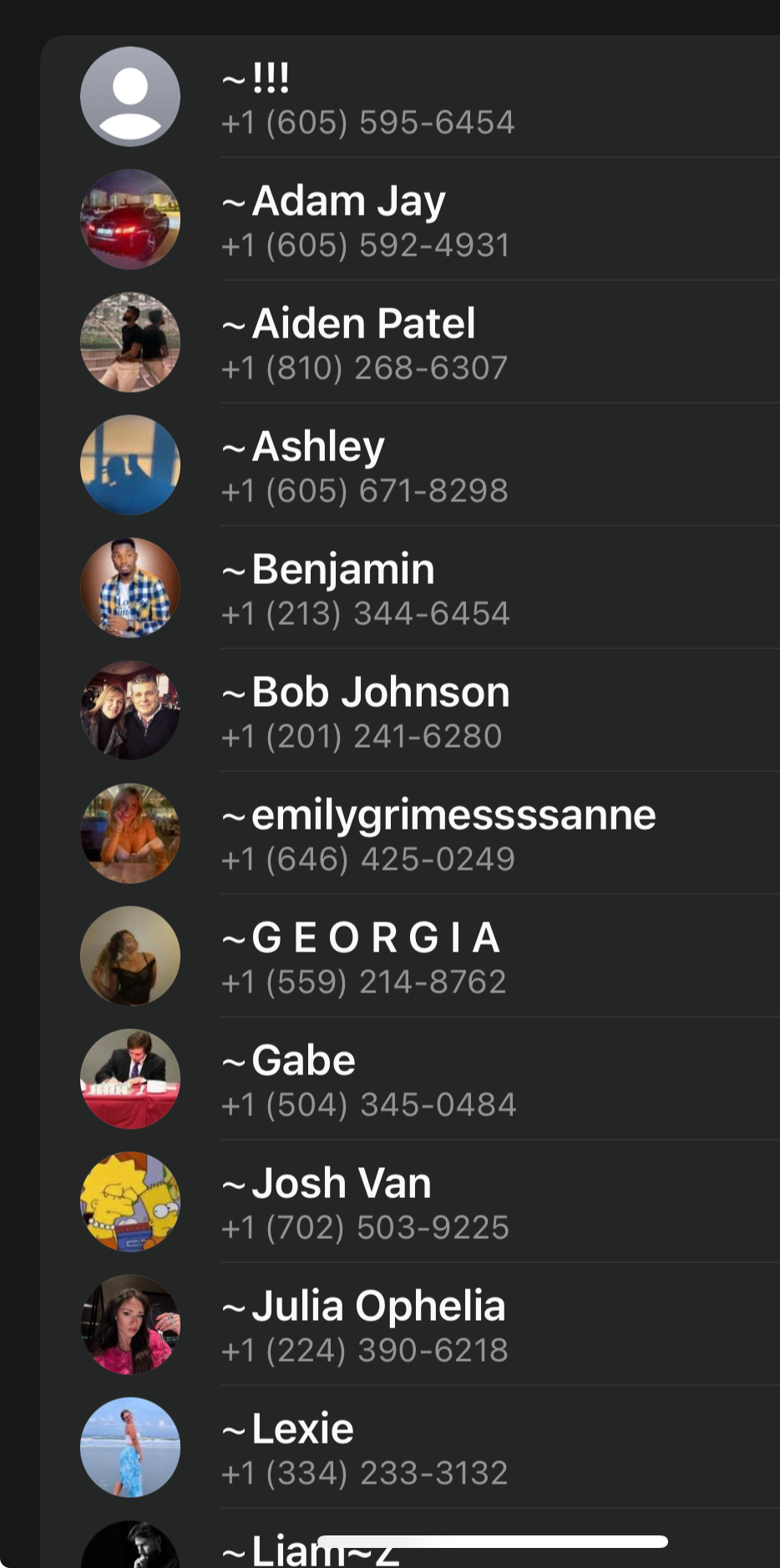This screenshot has width=780, height=1568.
Task: Open Benjamin's contact row
Action: pos(410,588)
